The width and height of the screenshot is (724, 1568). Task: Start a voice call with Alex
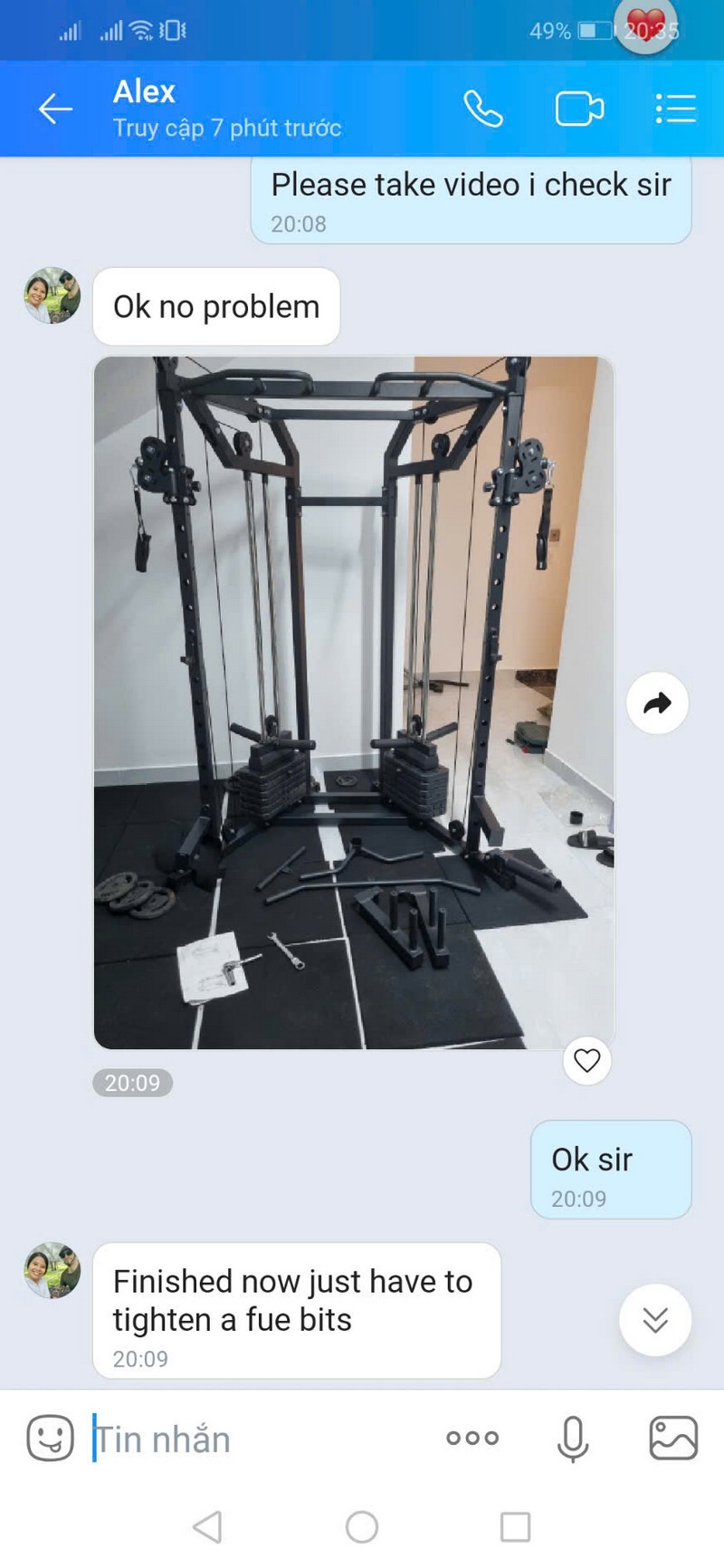click(x=483, y=110)
